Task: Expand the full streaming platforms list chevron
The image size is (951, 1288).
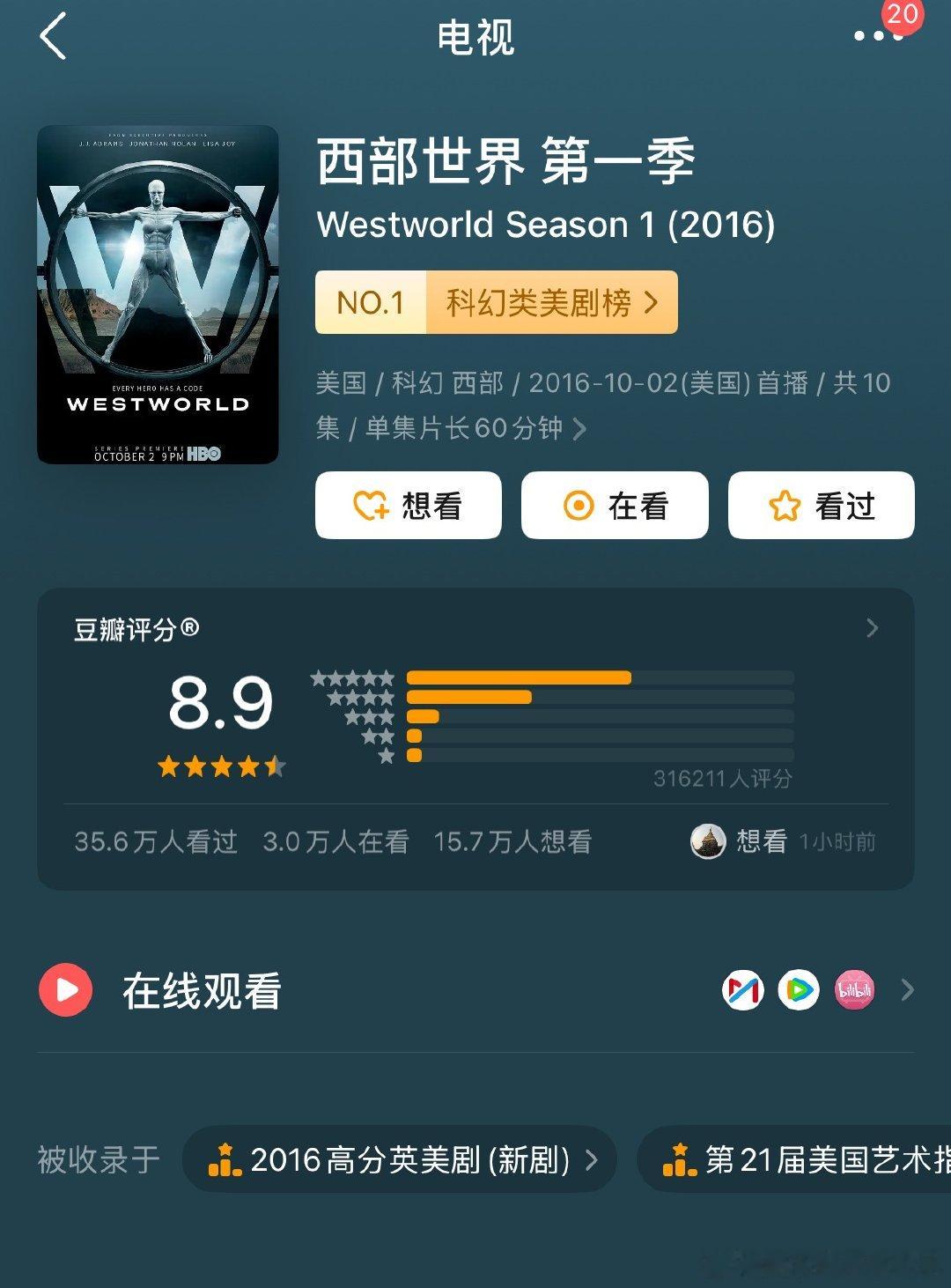Action: [907, 990]
